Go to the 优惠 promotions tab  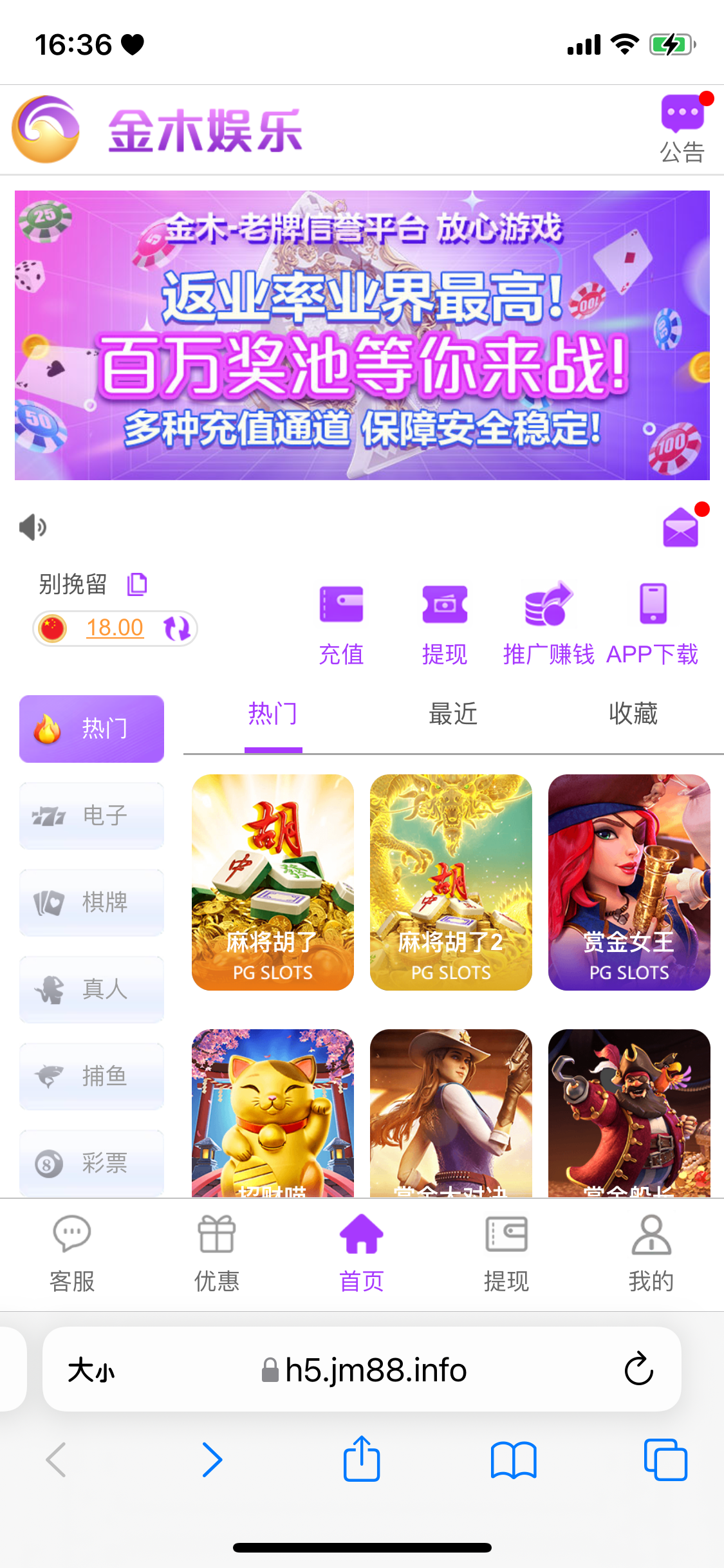(217, 1253)
